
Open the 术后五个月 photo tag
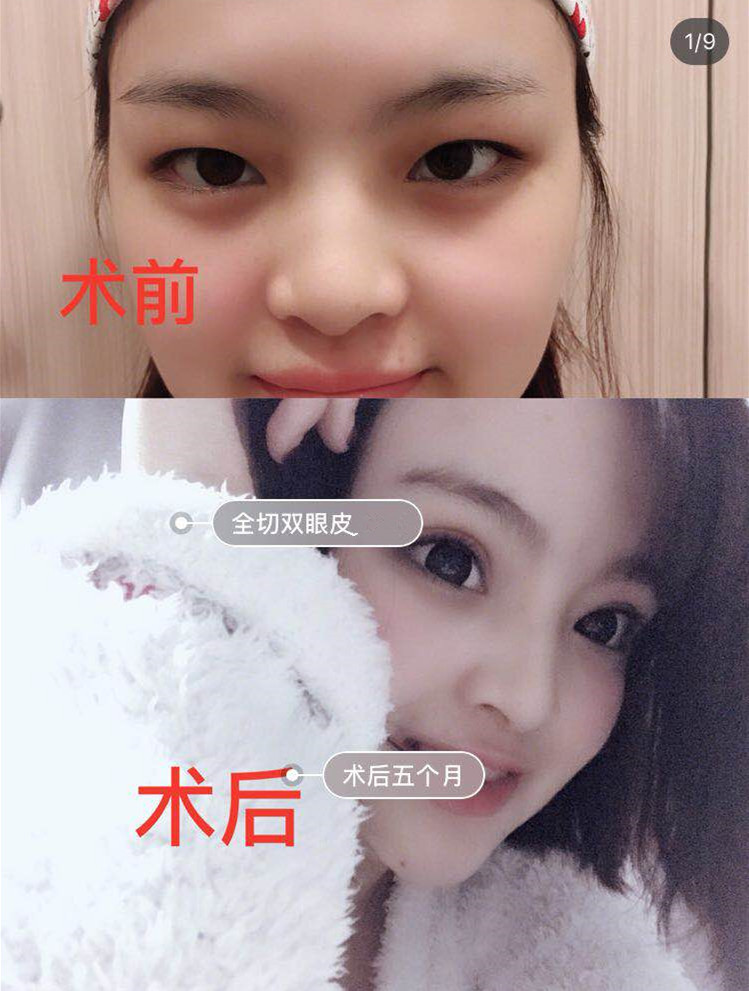403,775
